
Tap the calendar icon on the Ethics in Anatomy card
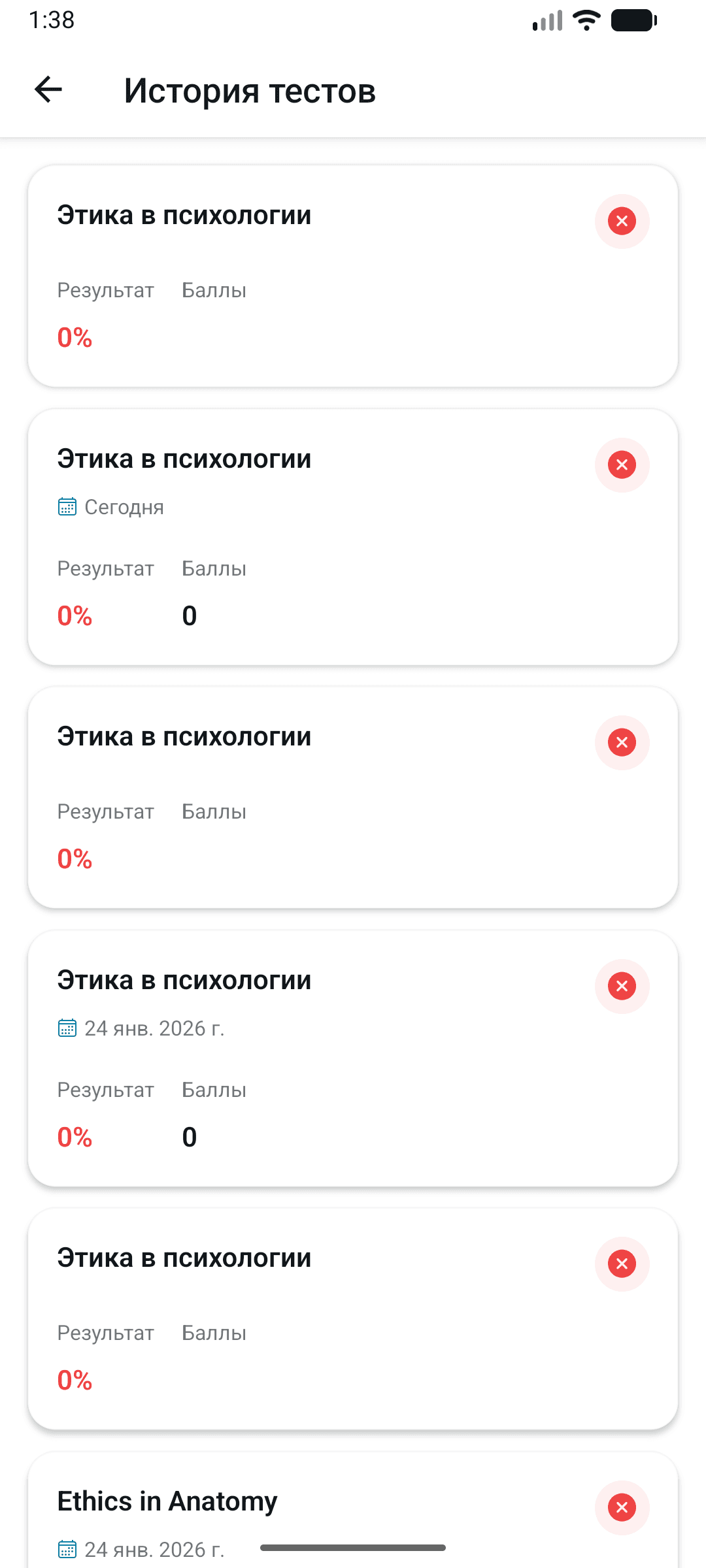point(67,1547)
